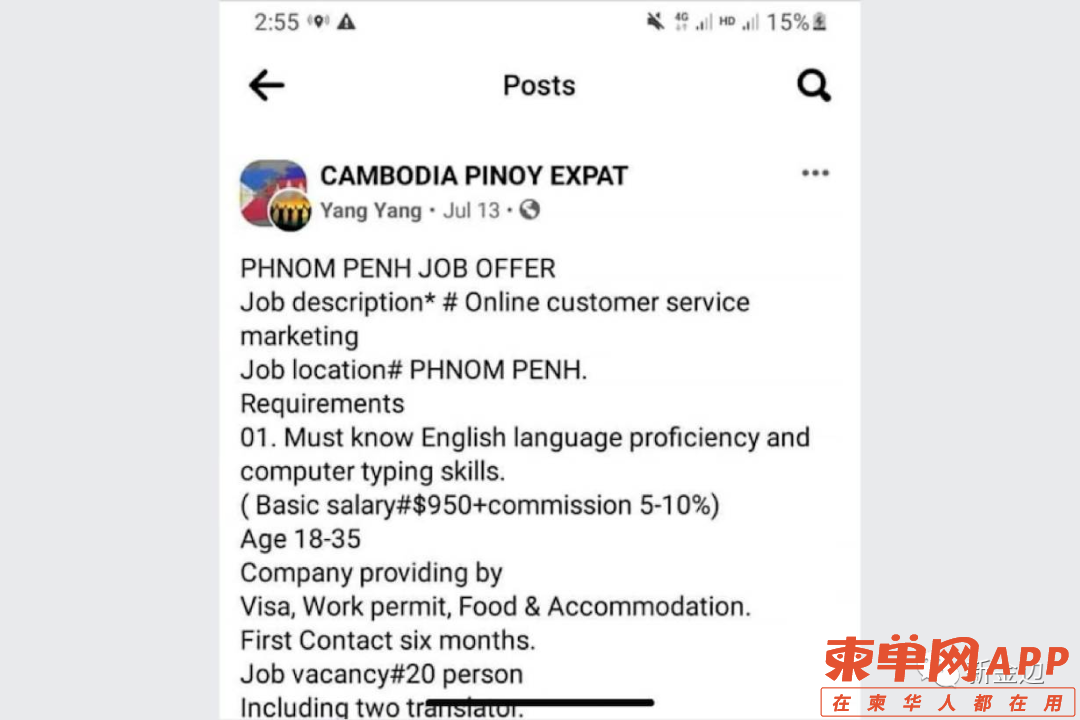This screenshot has width=1080, height=720.
Task: Open the post's three-dot options menu
Action: click(x=815, y=174)
